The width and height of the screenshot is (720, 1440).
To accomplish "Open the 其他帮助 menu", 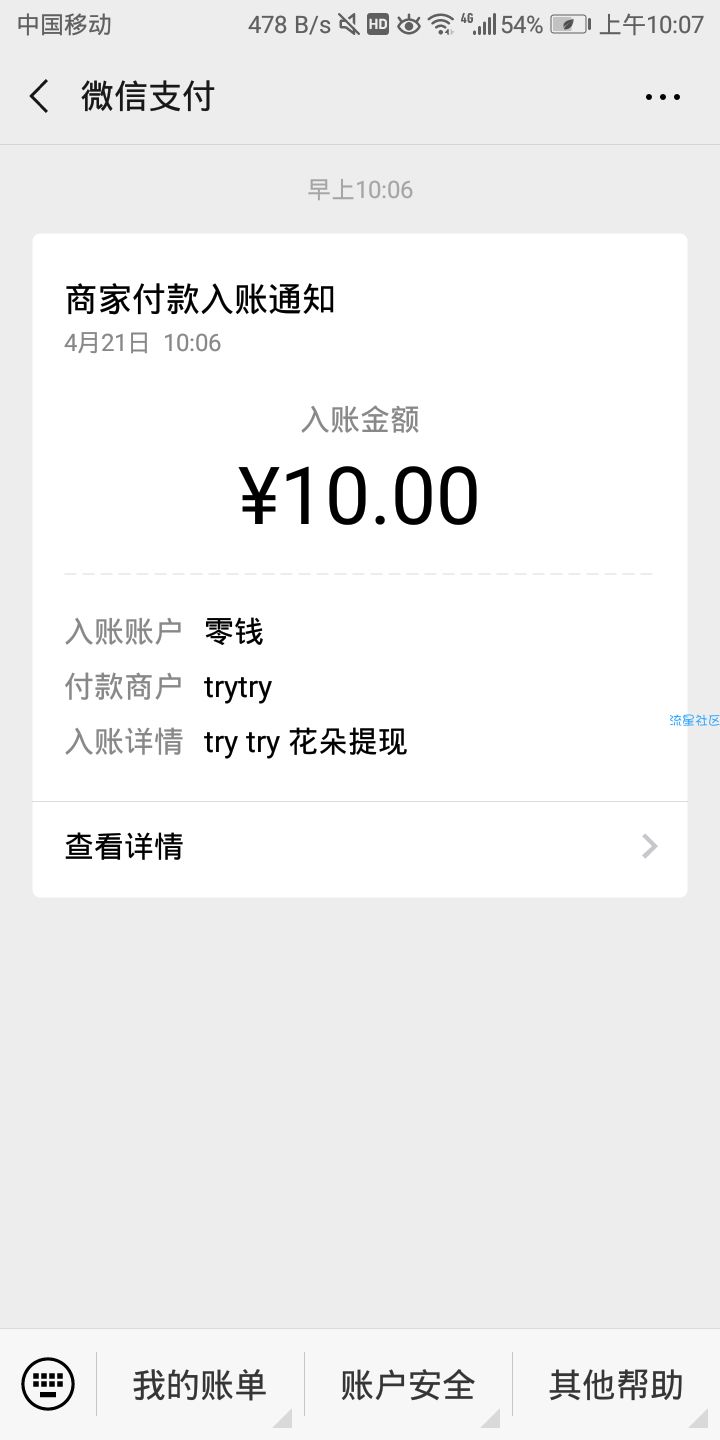I will pyautogui.click(x=616, y=1385).
